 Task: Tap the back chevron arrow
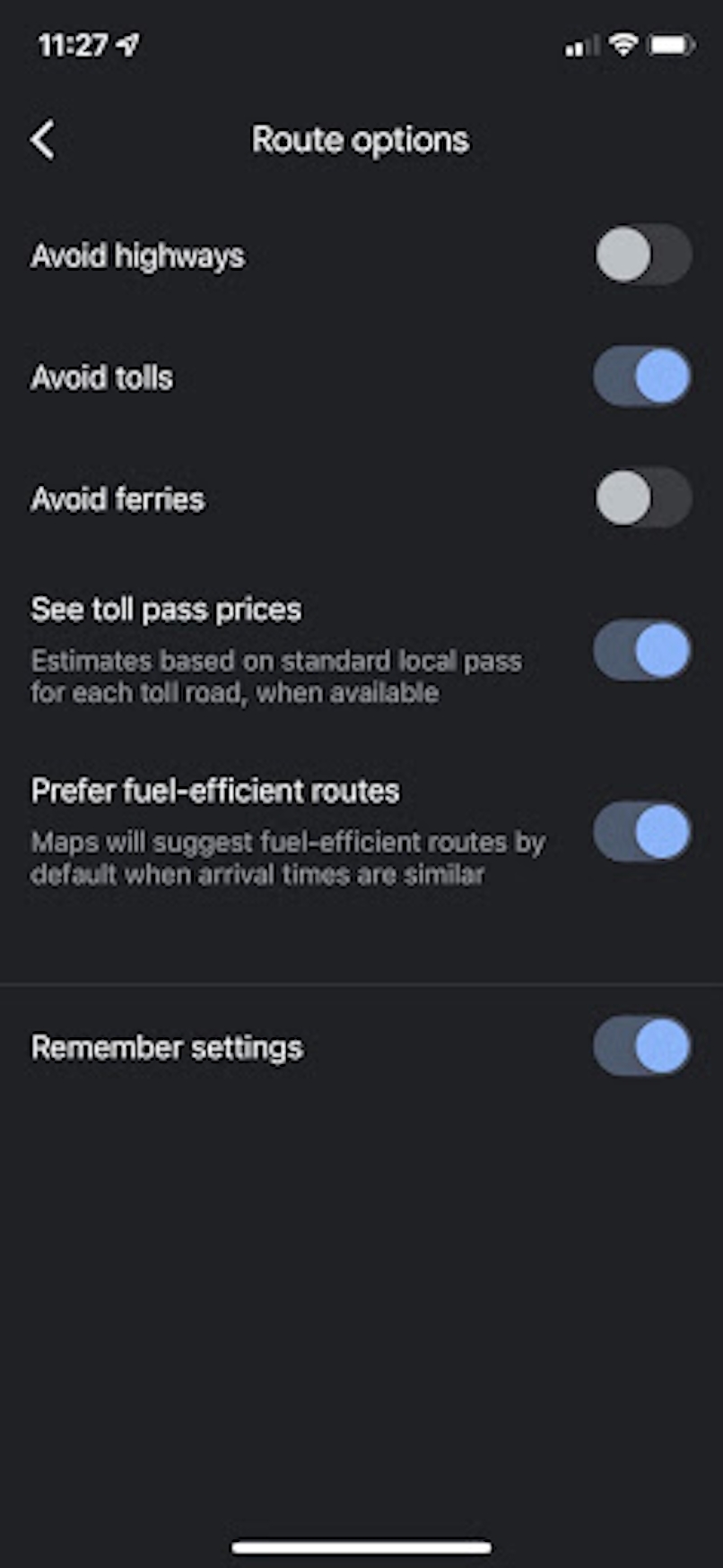tap(42, 140)
